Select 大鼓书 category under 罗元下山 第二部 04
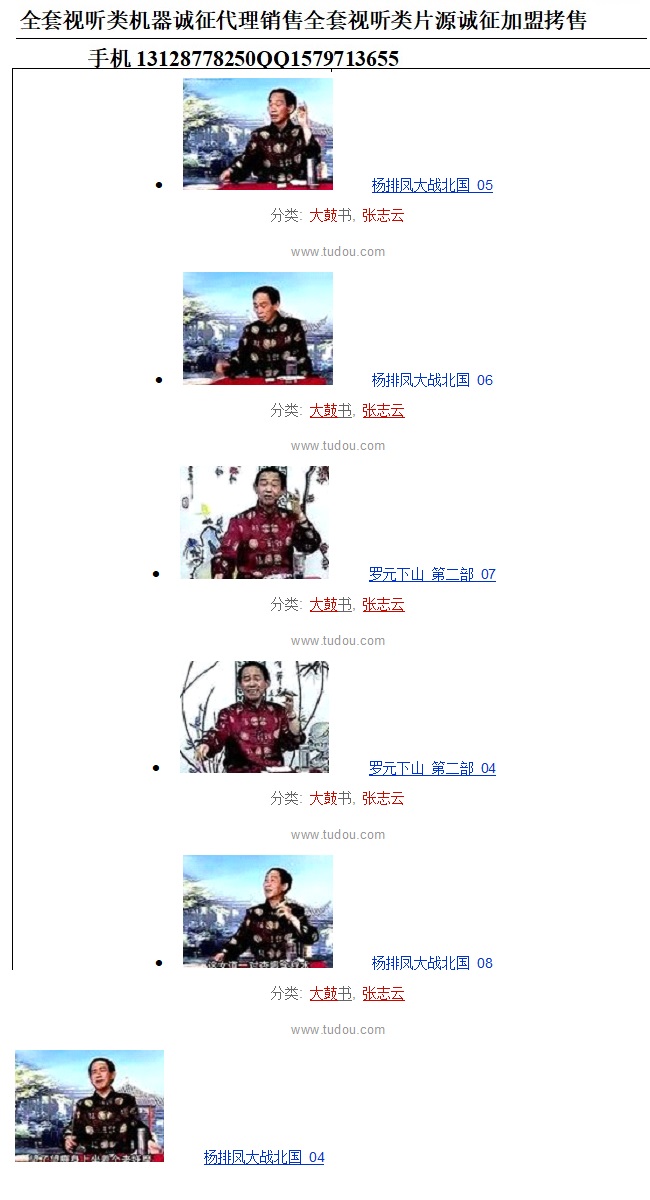650x1200 pixels. (x=330, y=798)
